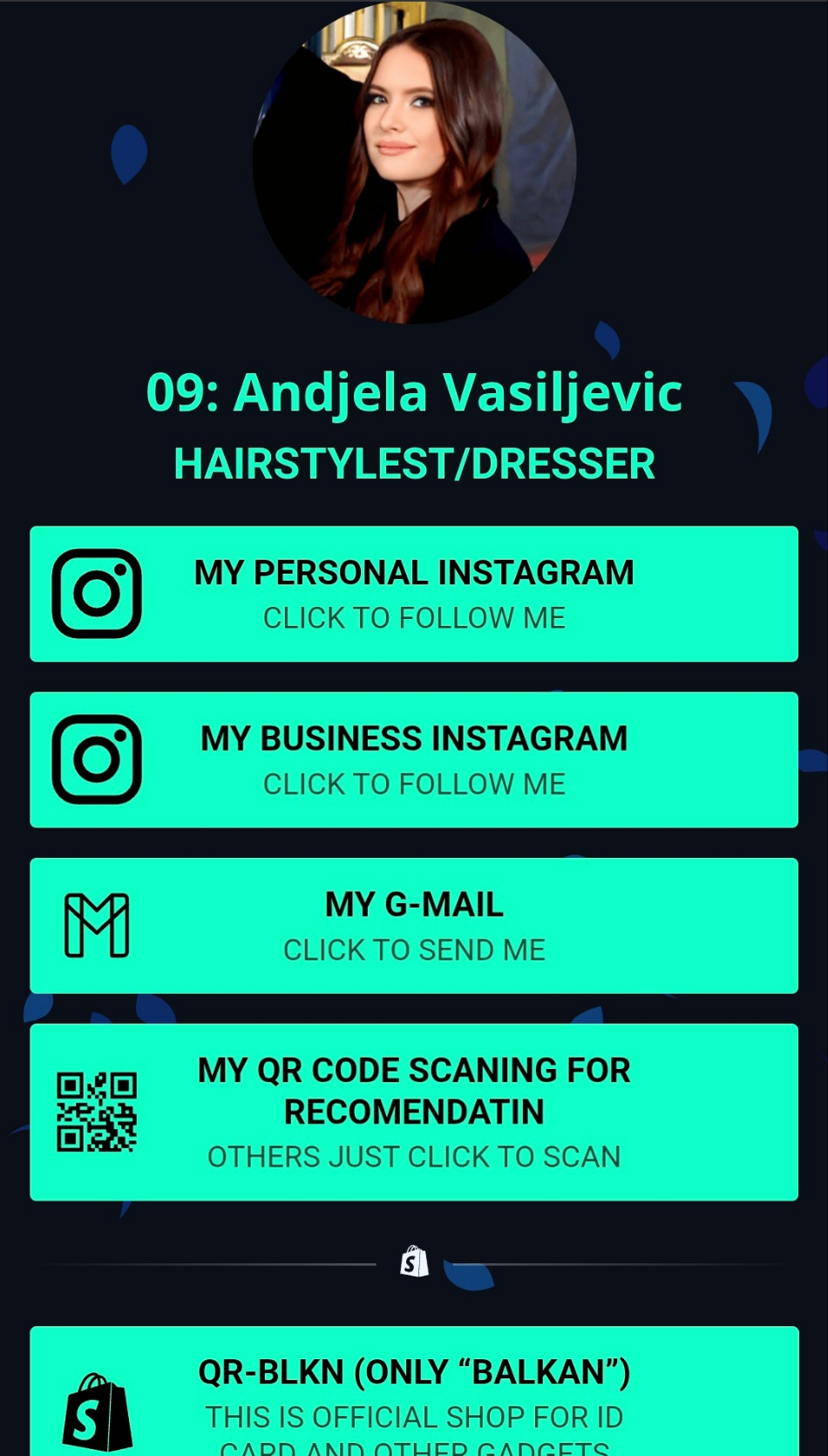Screen dimensions: 828x1456
Task: Open My Personal Instagram link
Action: (x=414, y=594)
